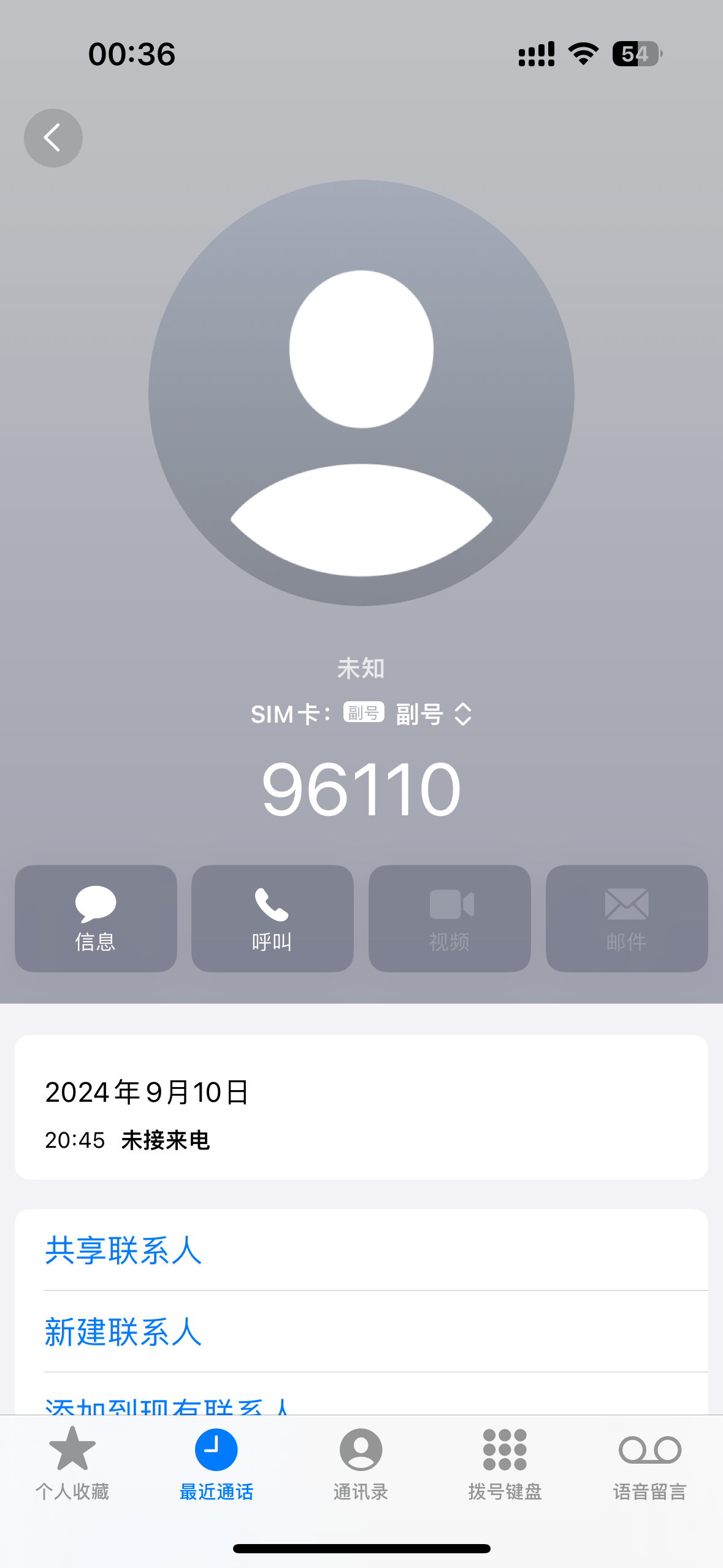This screenshot has height=1568, width=723.
Task: Call 96110 with the 呼叫 button
Action: point(272,918)
